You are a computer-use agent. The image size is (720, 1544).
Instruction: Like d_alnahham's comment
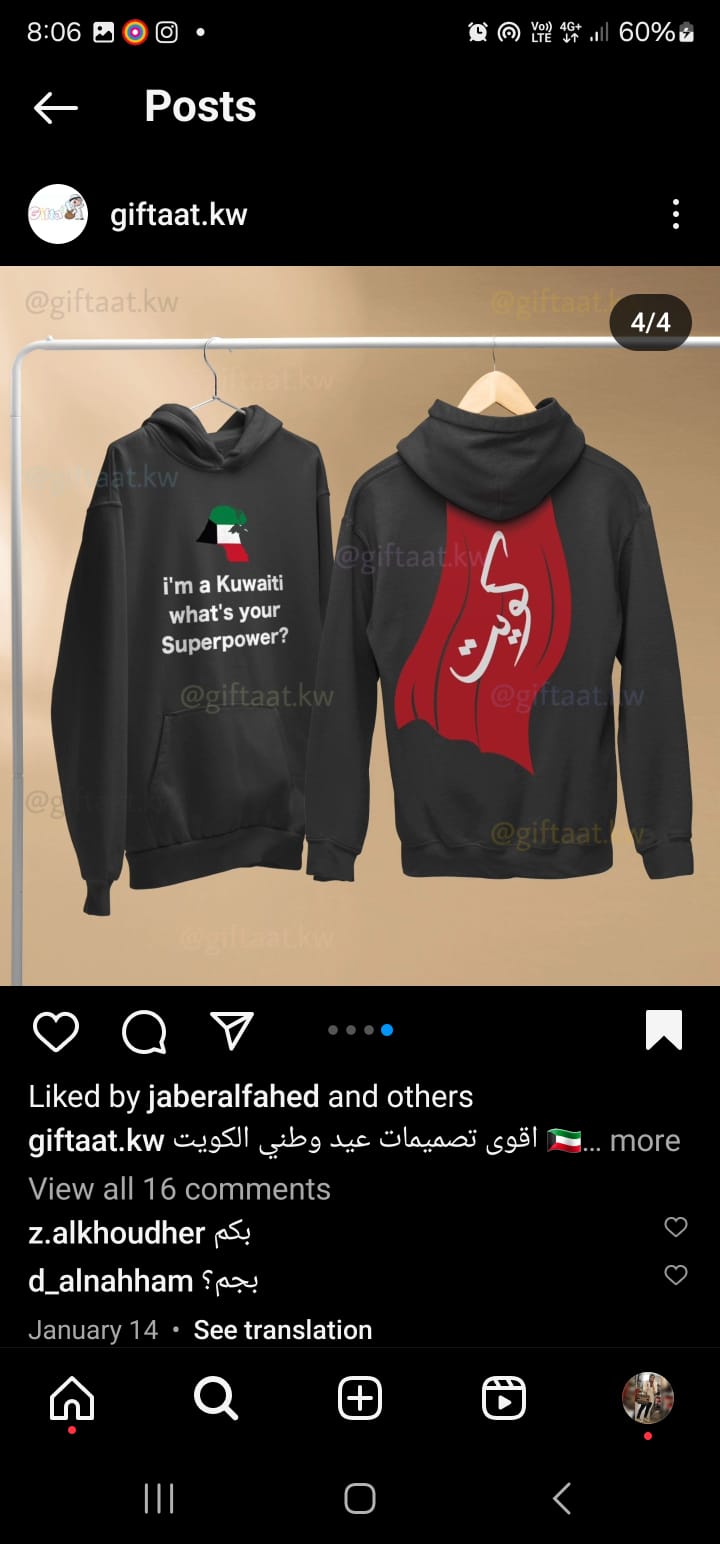[676, 1275]
